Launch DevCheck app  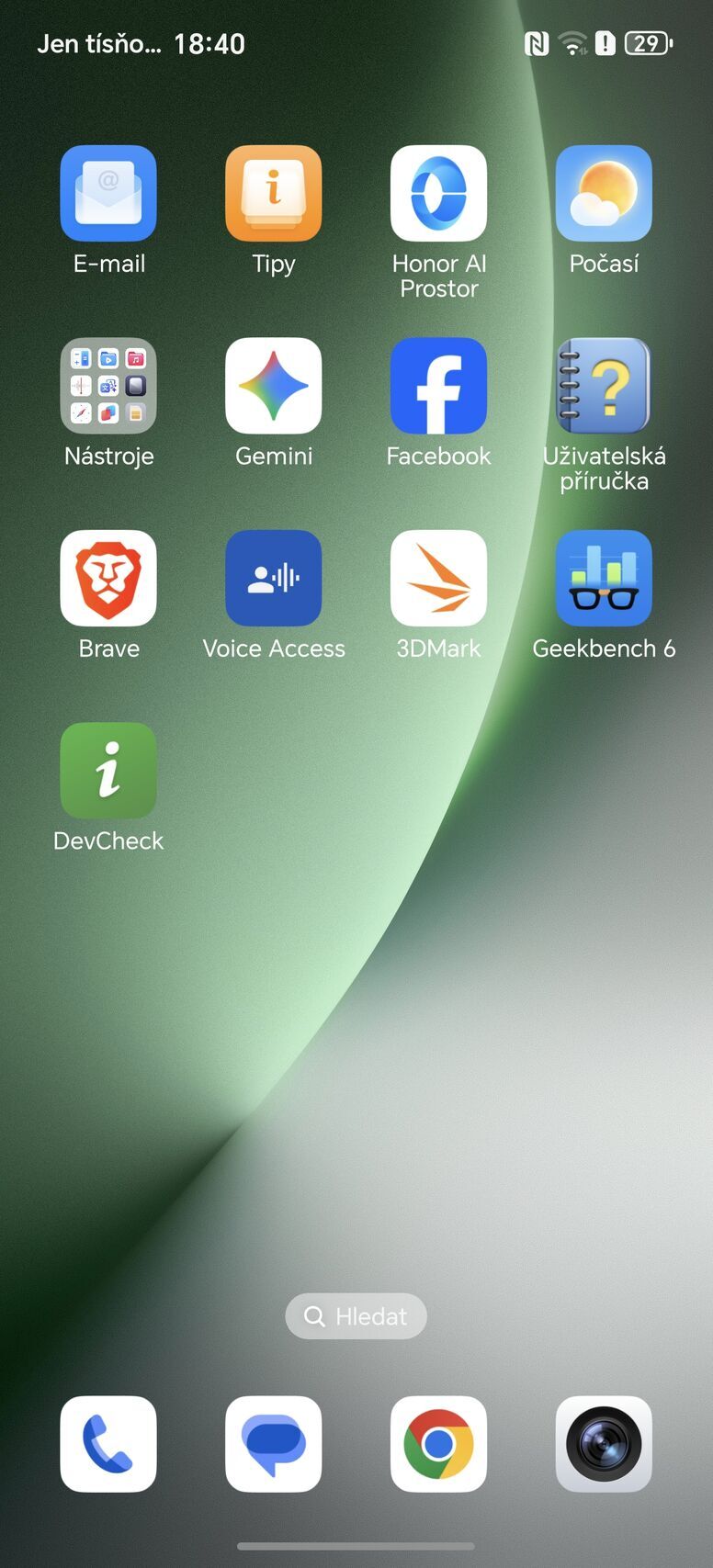click(x=108, y=770)
